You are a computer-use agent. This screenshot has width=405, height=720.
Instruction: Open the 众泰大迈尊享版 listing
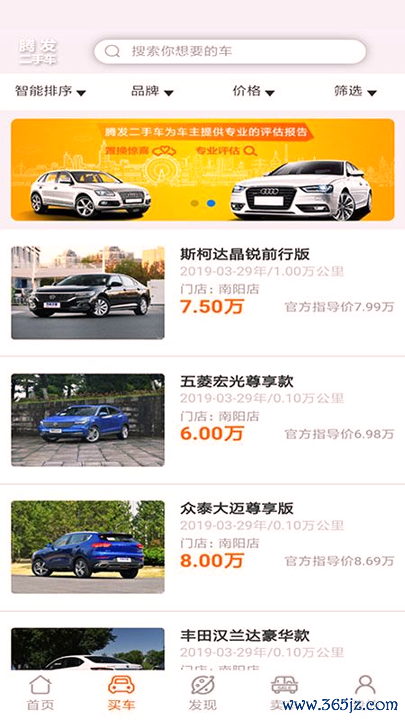click(202, 547)
